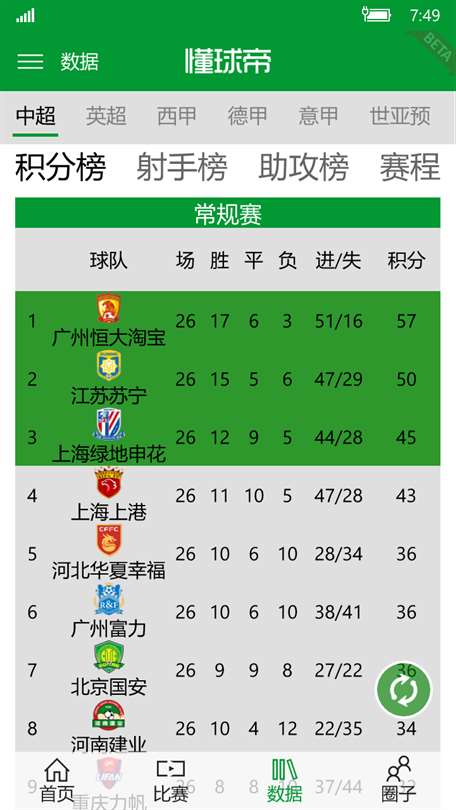Show the 射手榜 top scorers list
Screen dimensions: 456x810
[x=182, y=167]
